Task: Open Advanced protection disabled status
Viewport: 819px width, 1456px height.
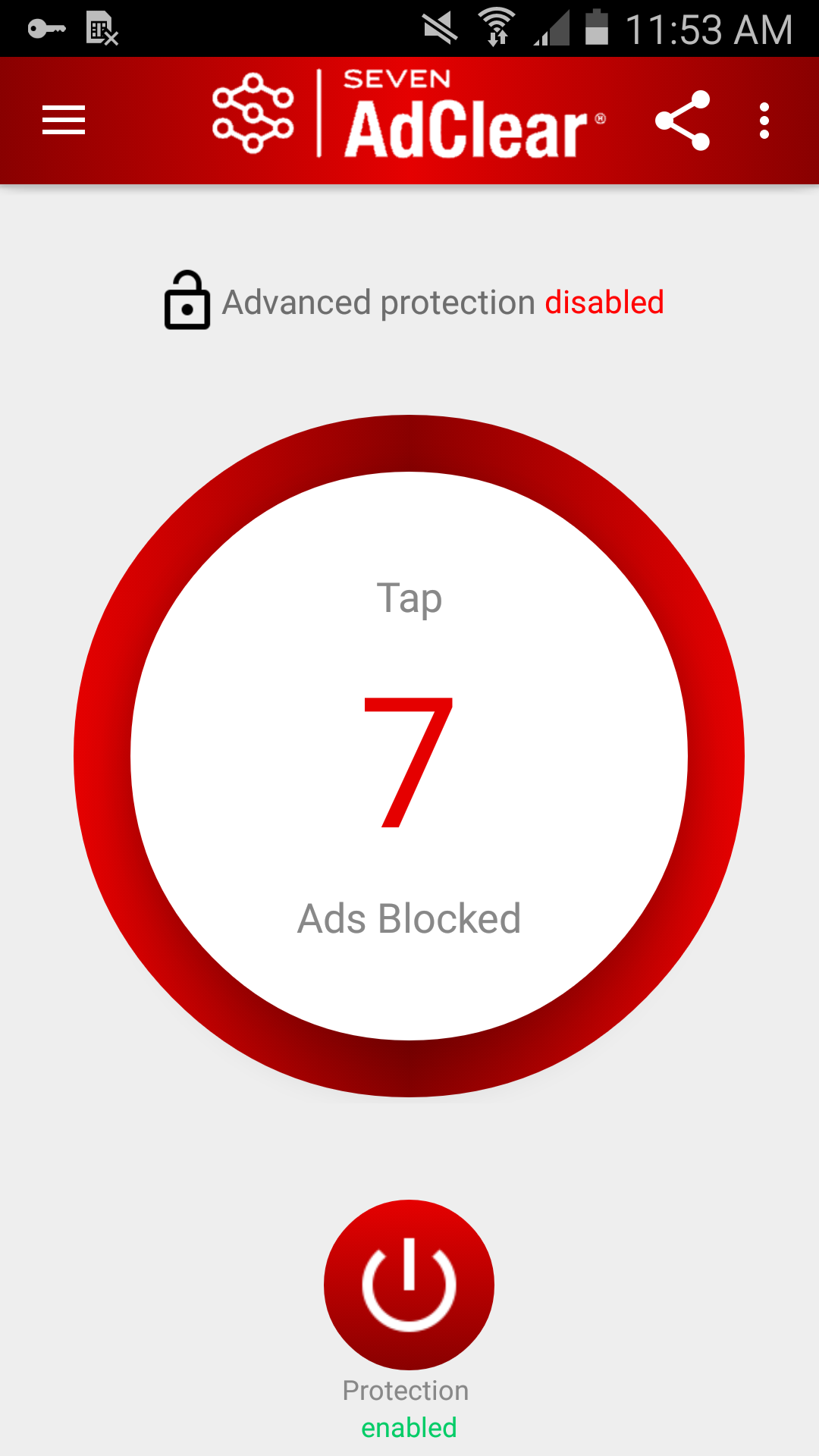Action: 414,302
